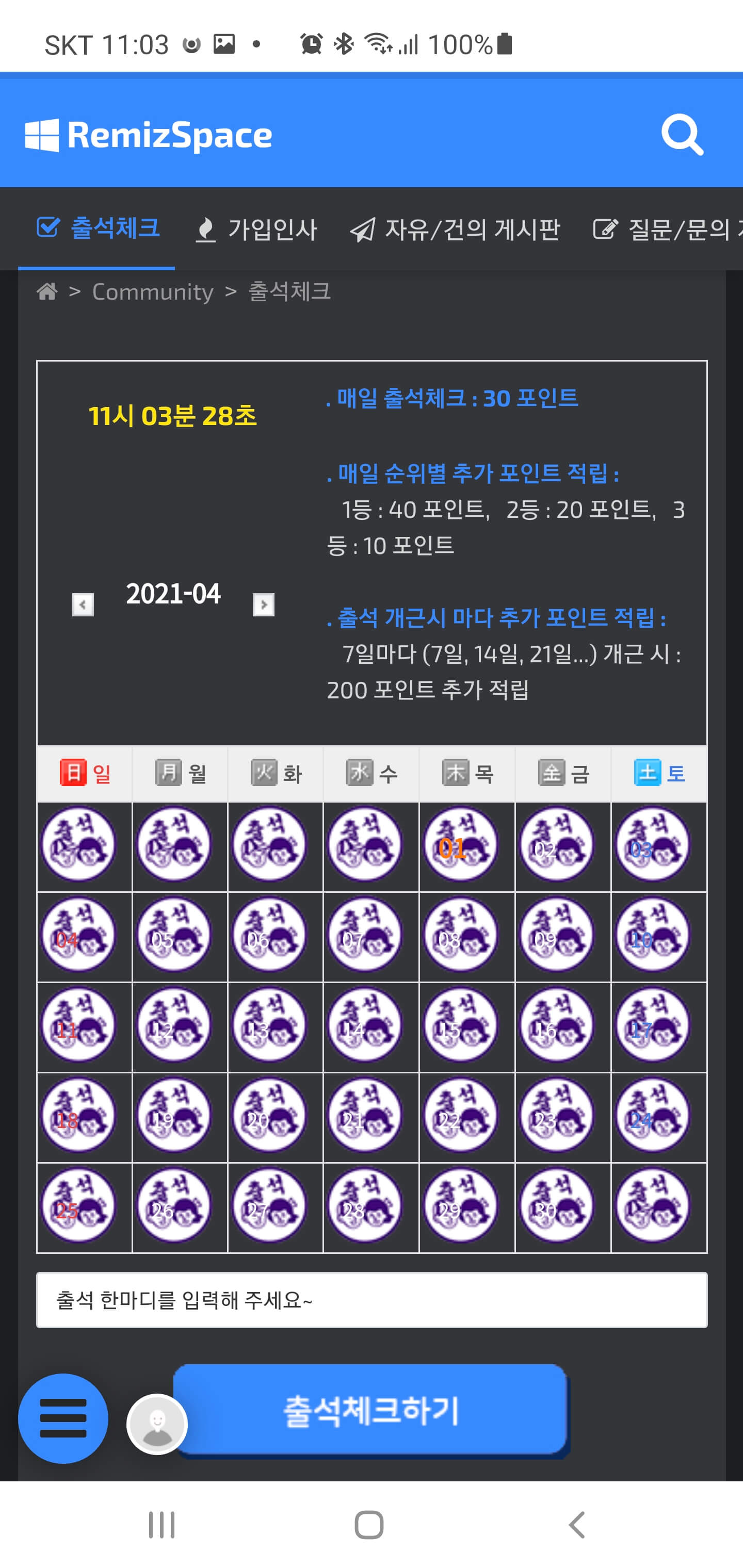Tap the 출석체크하기 button

[371, 1411]
